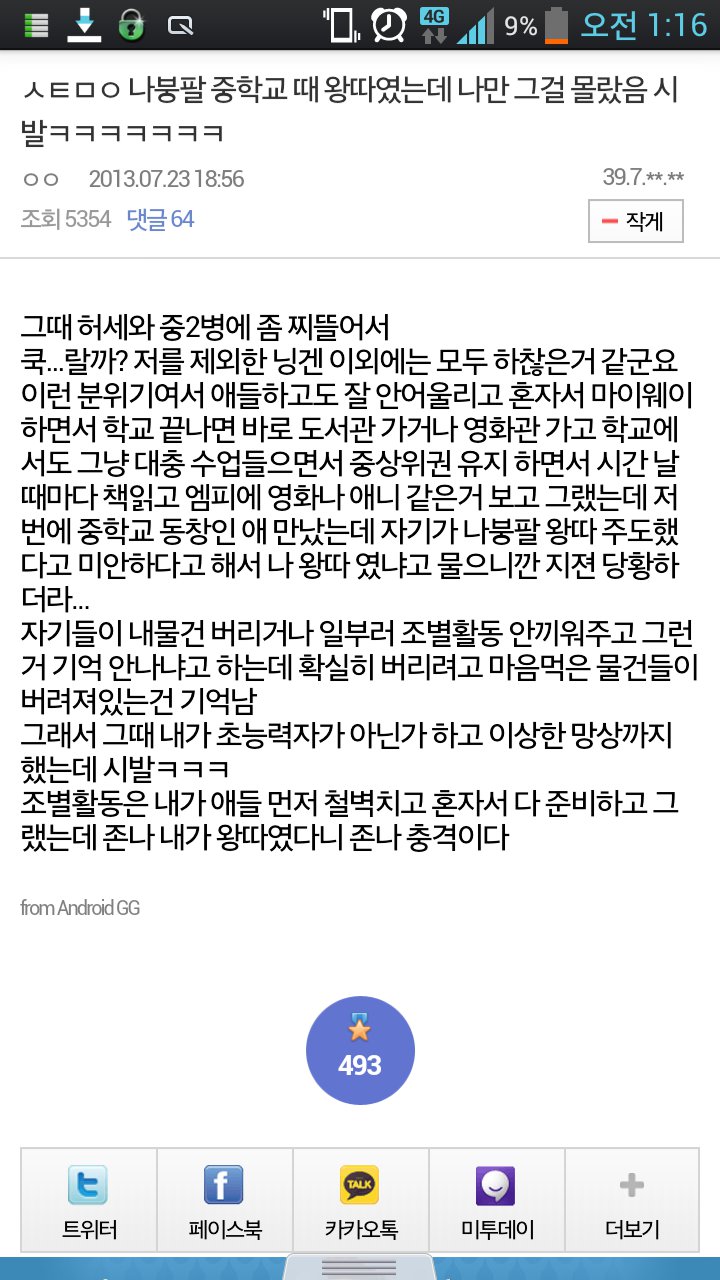Send this post via 카카오톡

point(360,1201)
